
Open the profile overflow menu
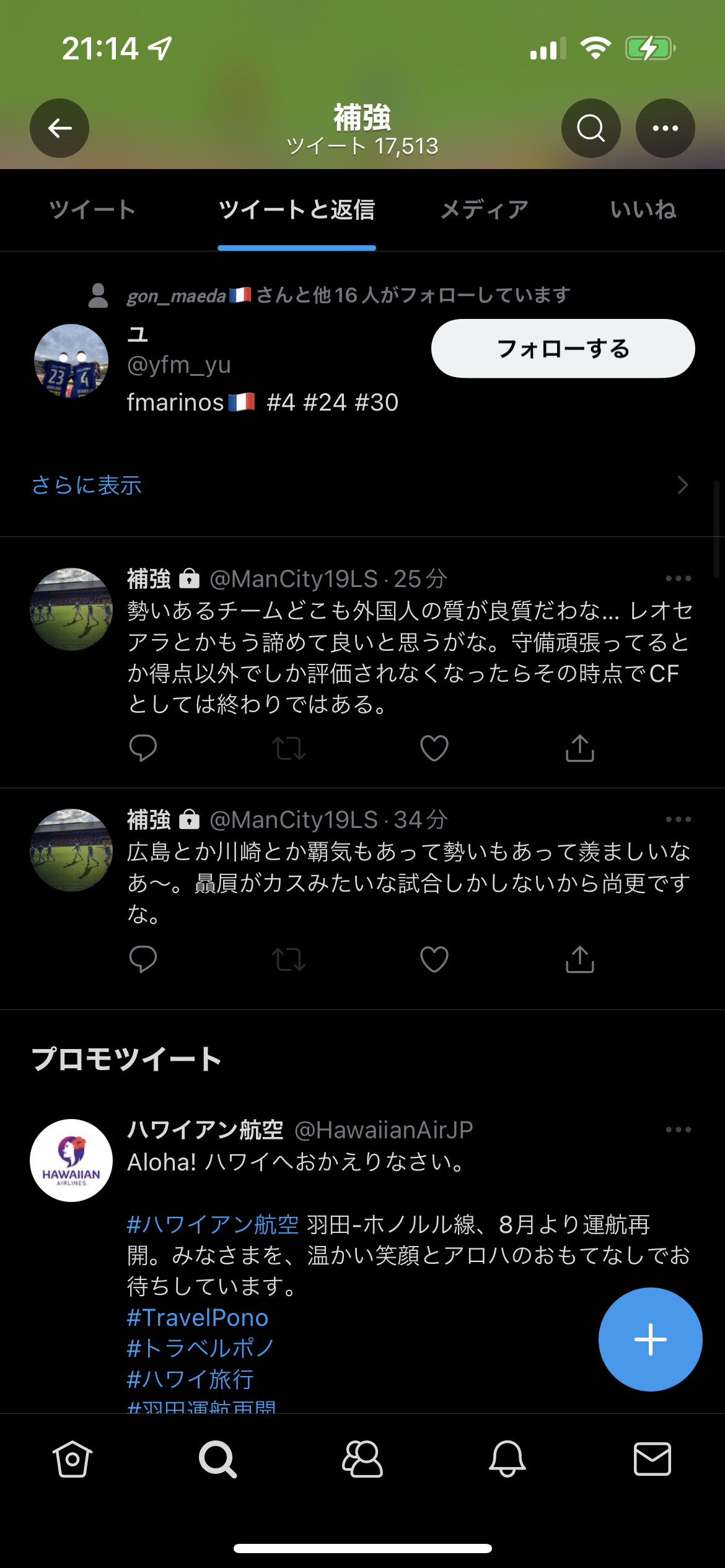pos(665,128)
